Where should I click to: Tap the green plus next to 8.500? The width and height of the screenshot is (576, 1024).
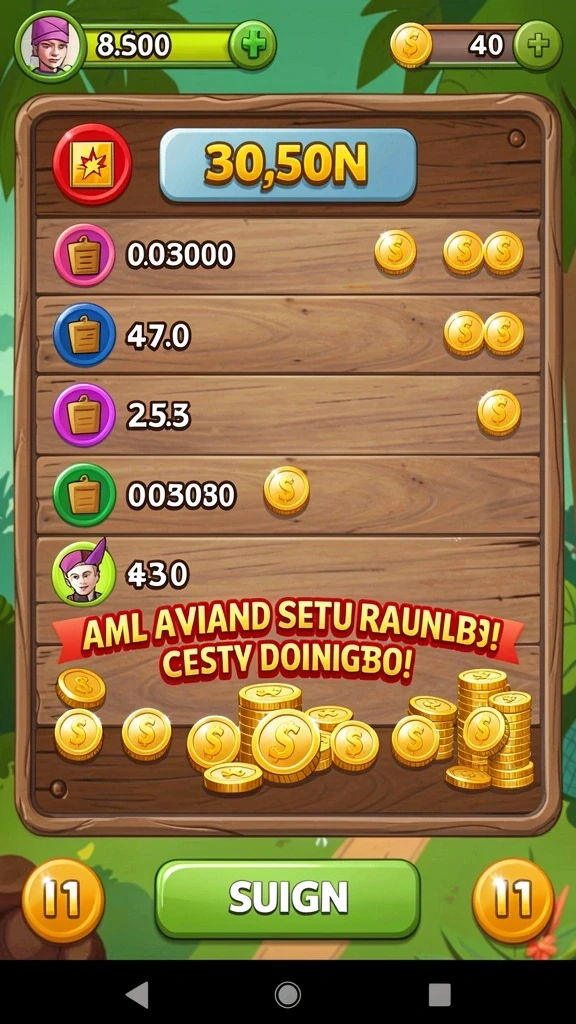pos(252,45)
